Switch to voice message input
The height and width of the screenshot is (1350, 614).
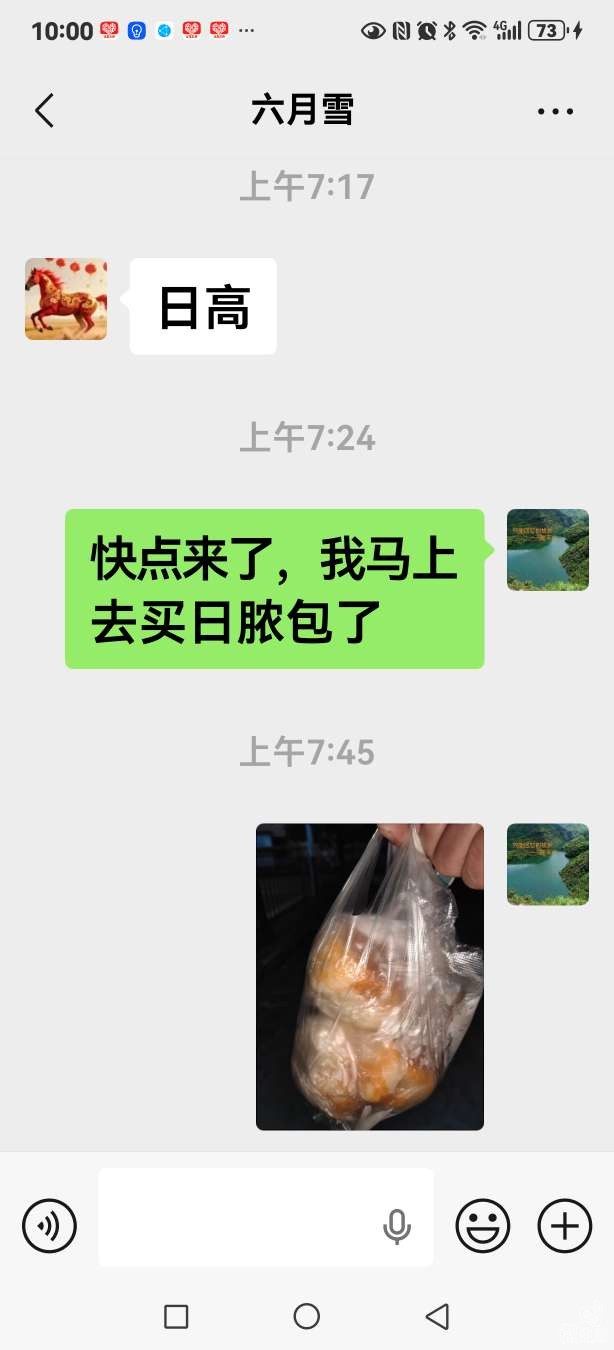pyautogui.click(x=50, y=1225)
